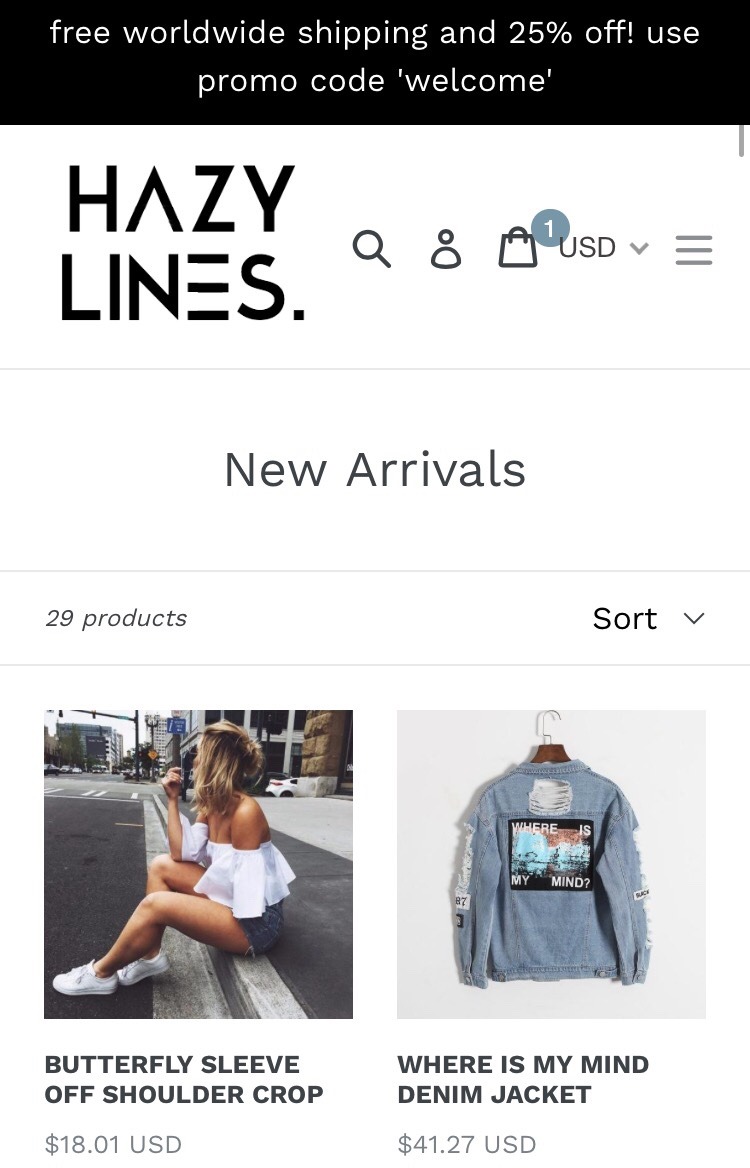The height and width of the screenshot is (1168, 750).
Task: Go to the Hazy Lines home page
Action: coord(182,244)
